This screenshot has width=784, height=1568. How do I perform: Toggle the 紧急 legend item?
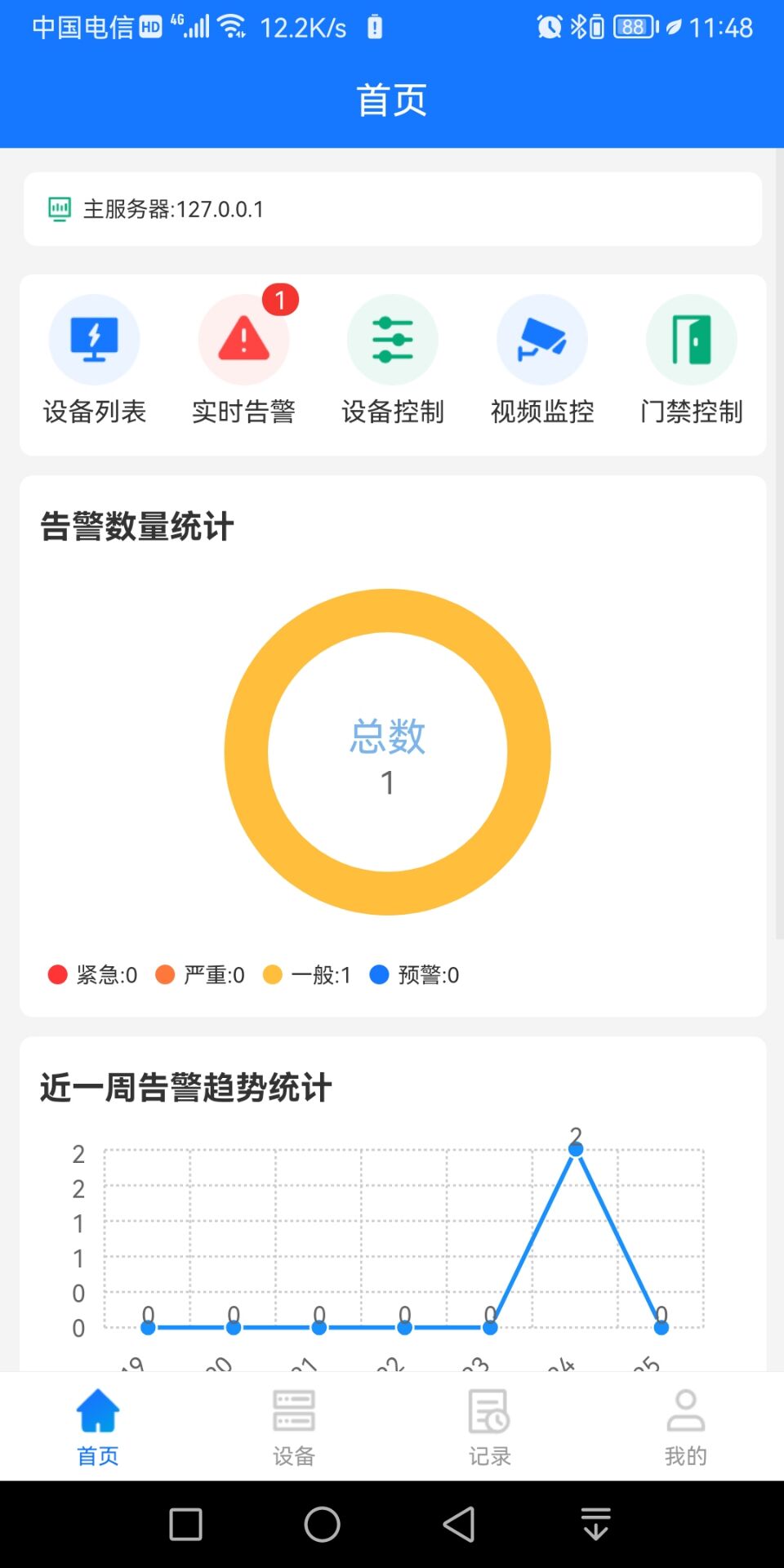pos(93,974)
